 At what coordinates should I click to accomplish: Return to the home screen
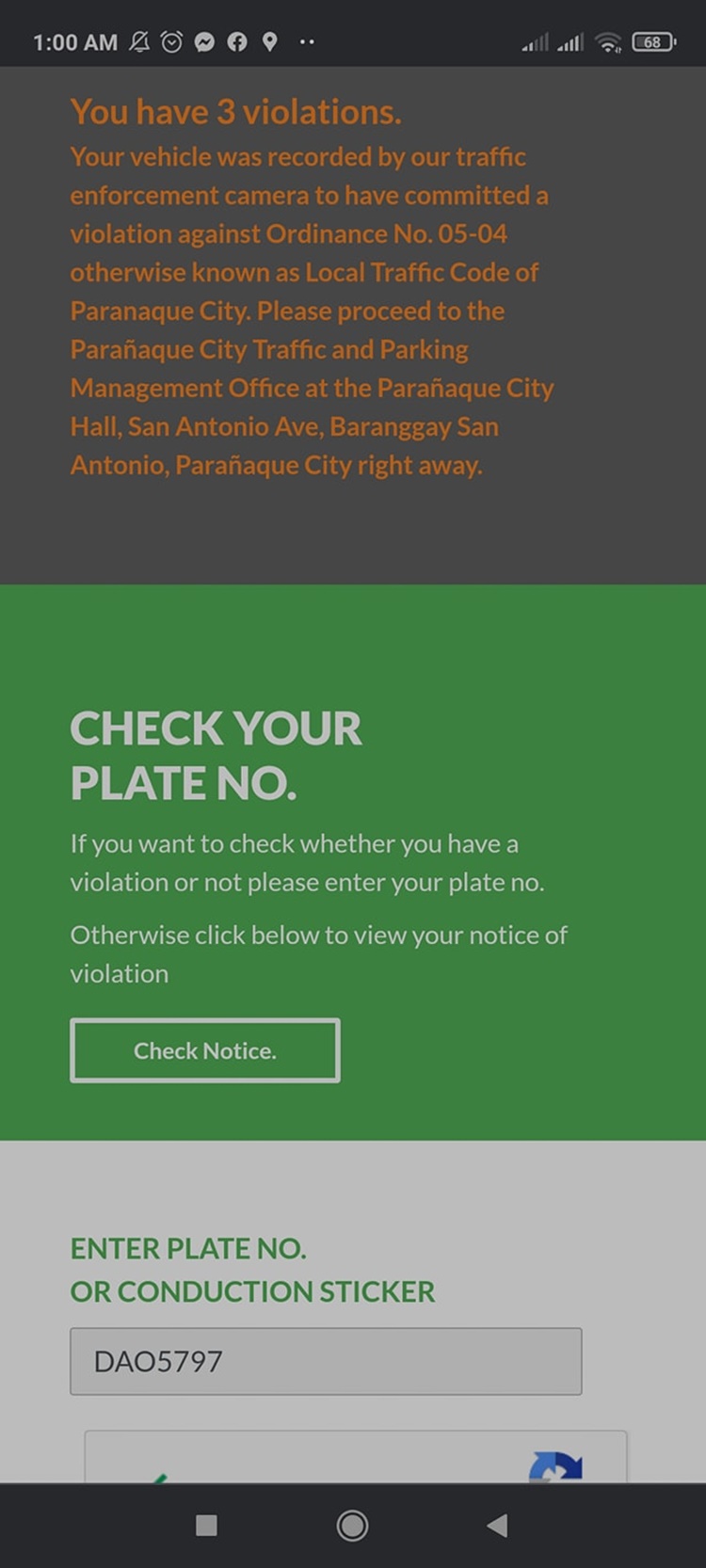(352, 1526)
